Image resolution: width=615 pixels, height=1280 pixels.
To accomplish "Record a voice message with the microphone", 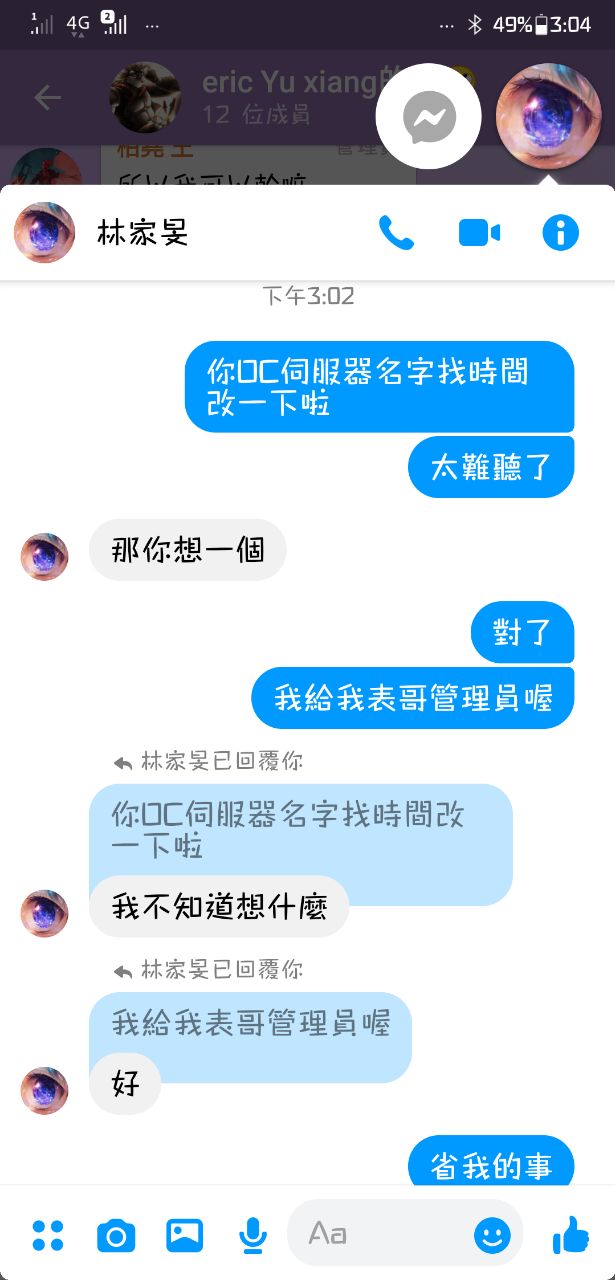I will (253, 1236).
